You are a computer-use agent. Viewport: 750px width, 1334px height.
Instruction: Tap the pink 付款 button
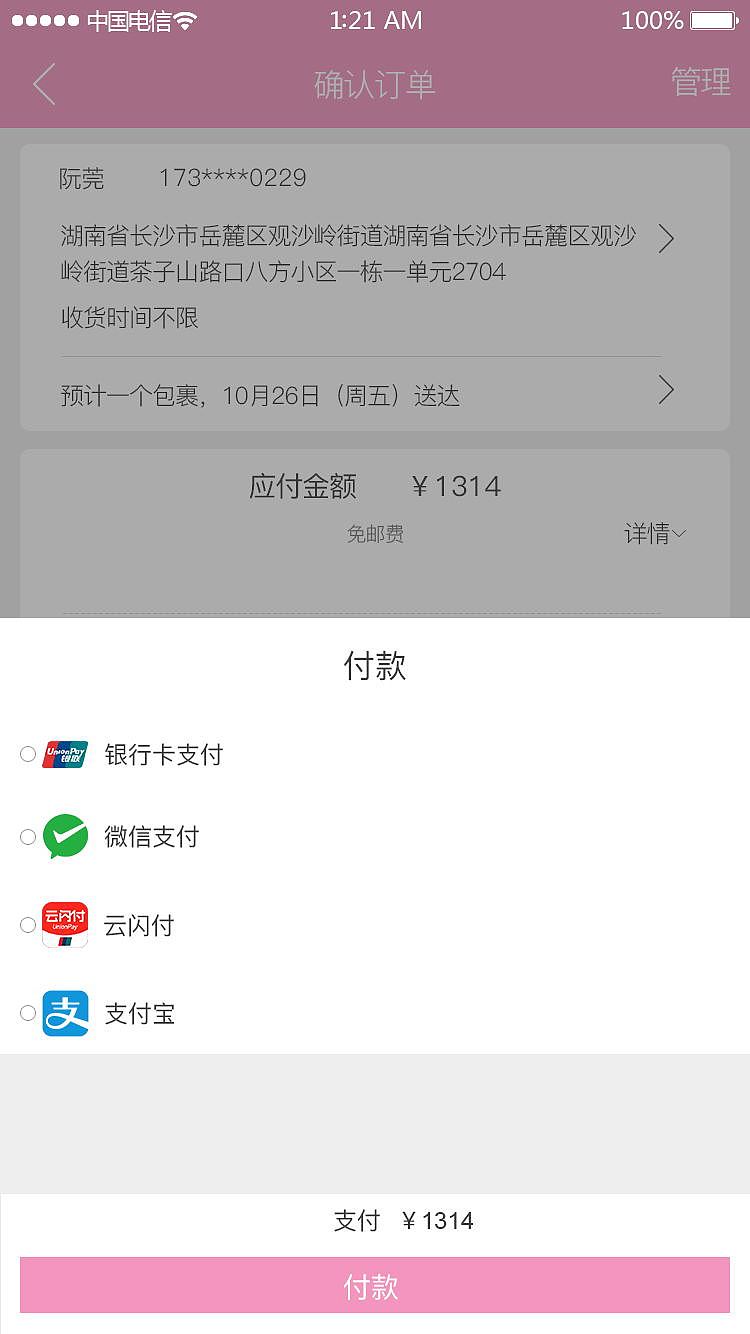pyautogui.click(x=375, y=1285)
